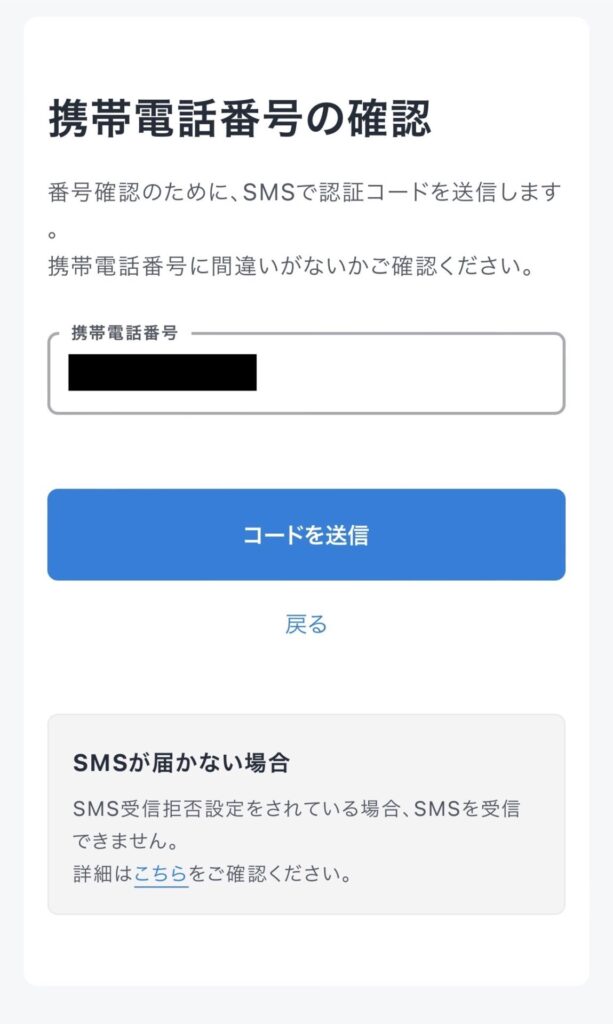Go back via the 戻る link
Screen dimensions: 613x1024
pos(306,624)
